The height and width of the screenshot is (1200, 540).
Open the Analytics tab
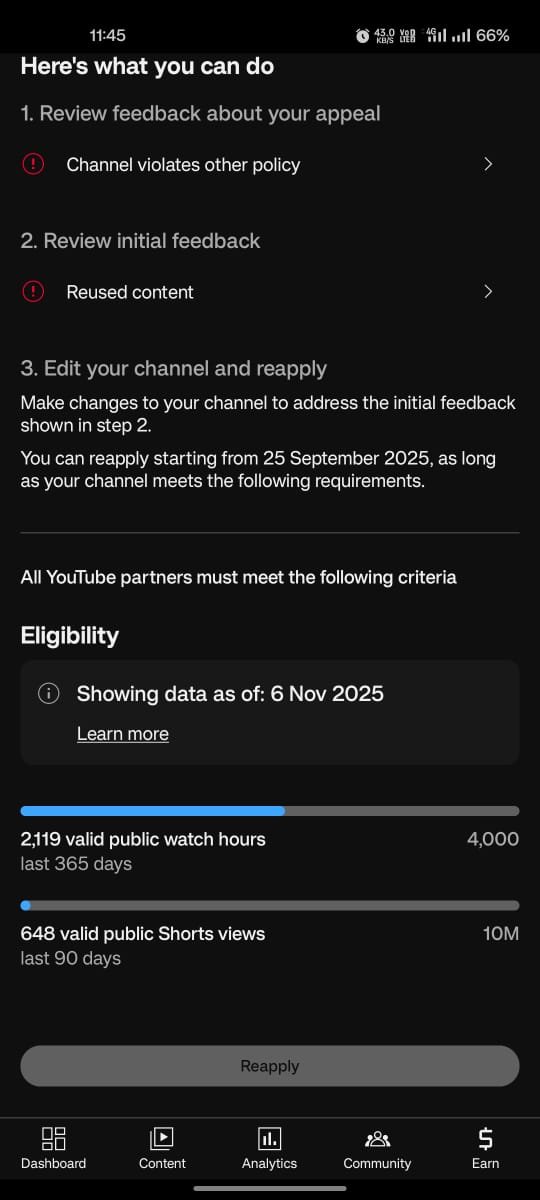coord(270,1148)
